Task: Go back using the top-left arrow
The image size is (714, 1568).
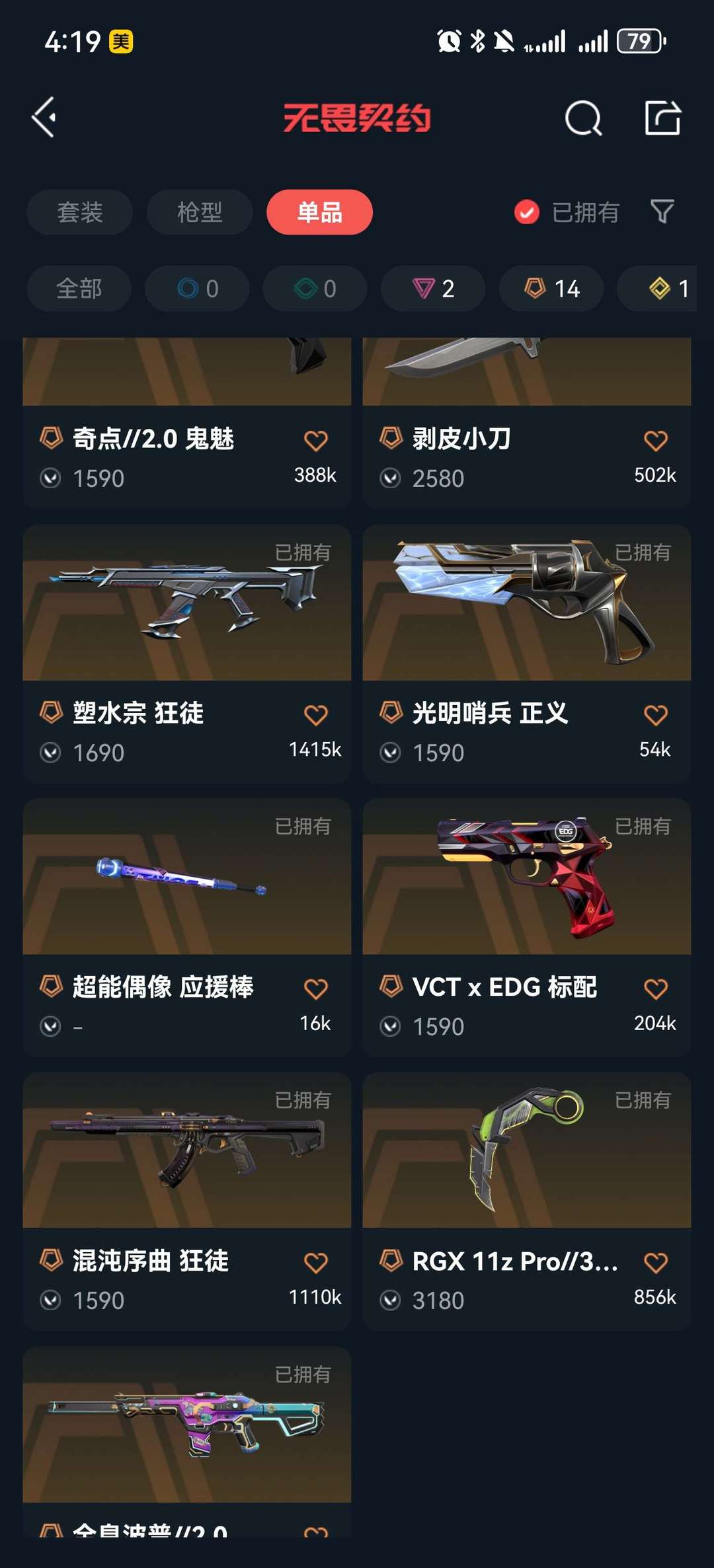Action: [44, 118]
